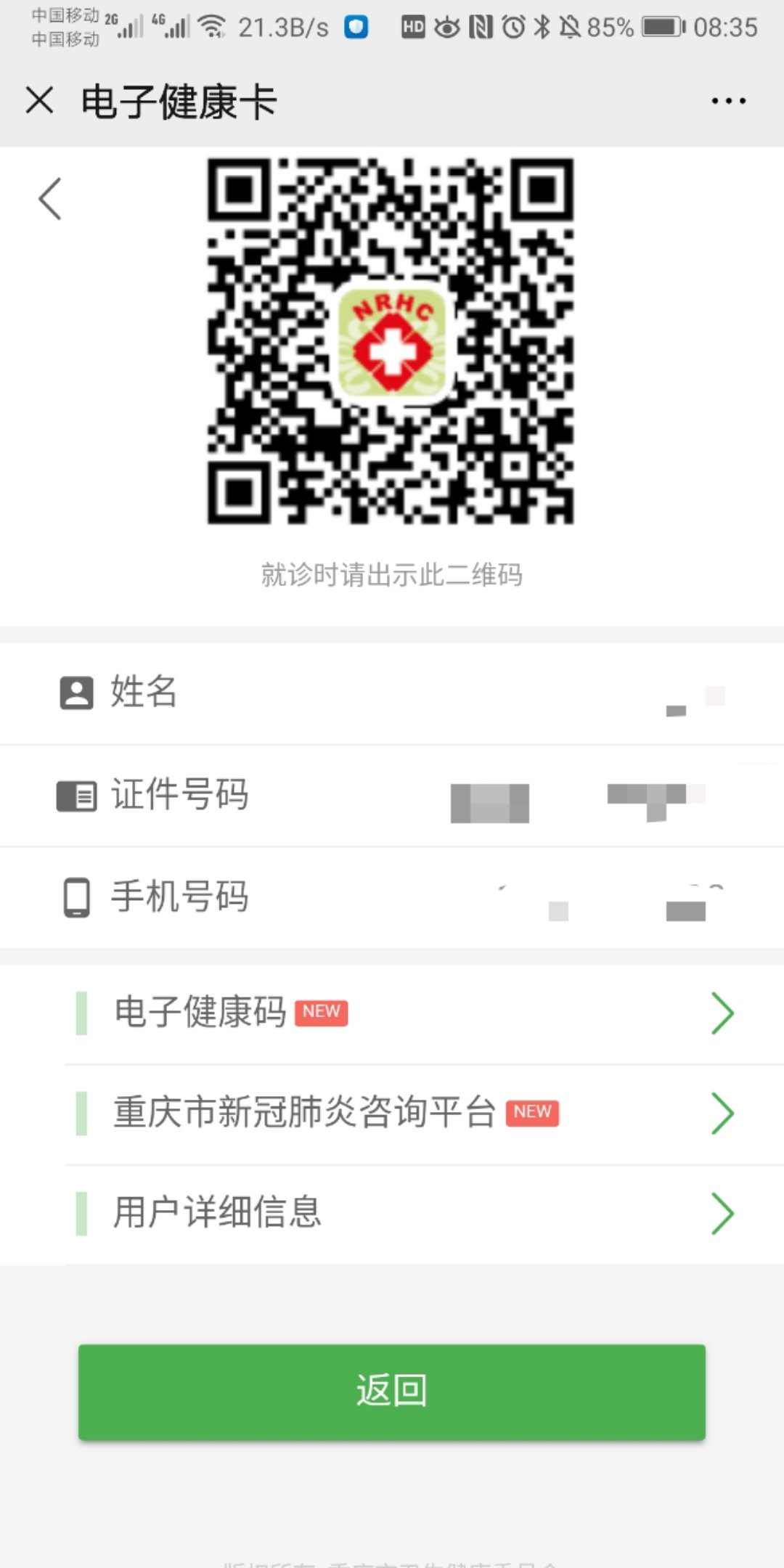
Task: Open 电子健康码 entry
Action: 407,1013
